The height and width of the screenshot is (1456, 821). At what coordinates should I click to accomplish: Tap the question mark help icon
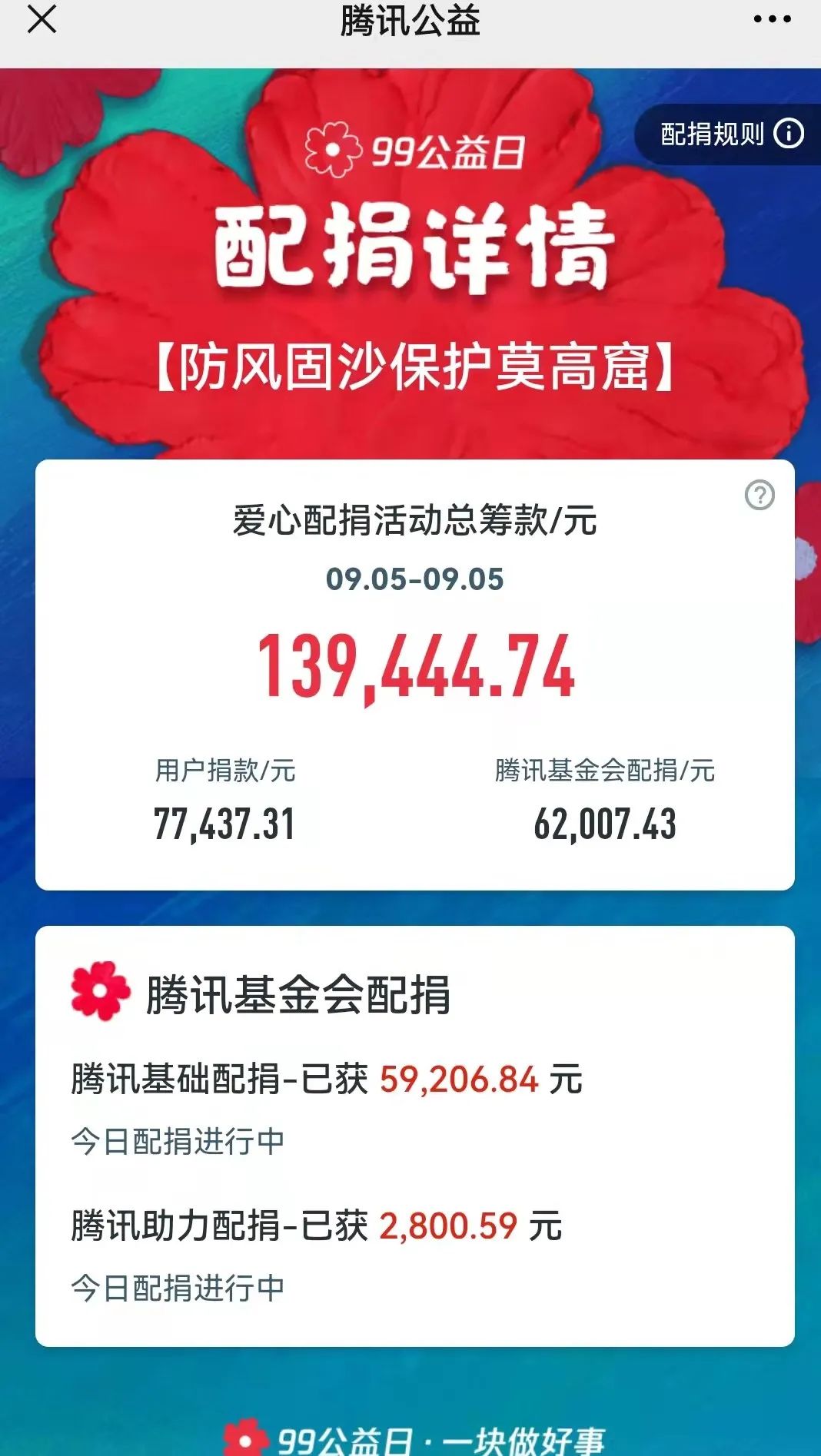tap(760, 496)
